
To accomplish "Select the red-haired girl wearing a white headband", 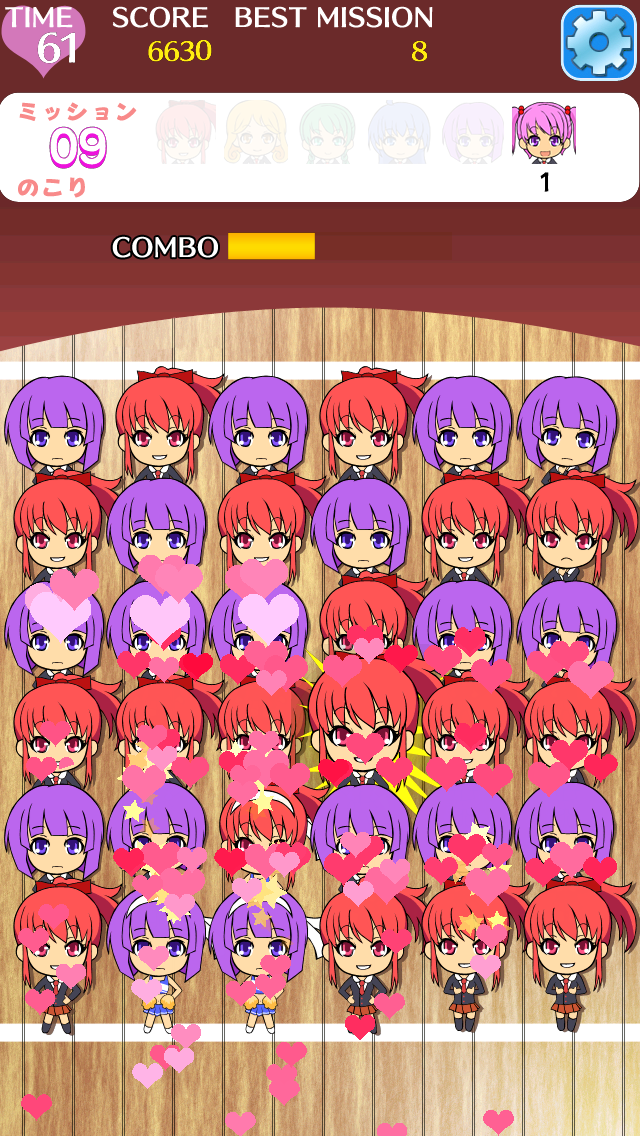I will click(x=263, y=835).
